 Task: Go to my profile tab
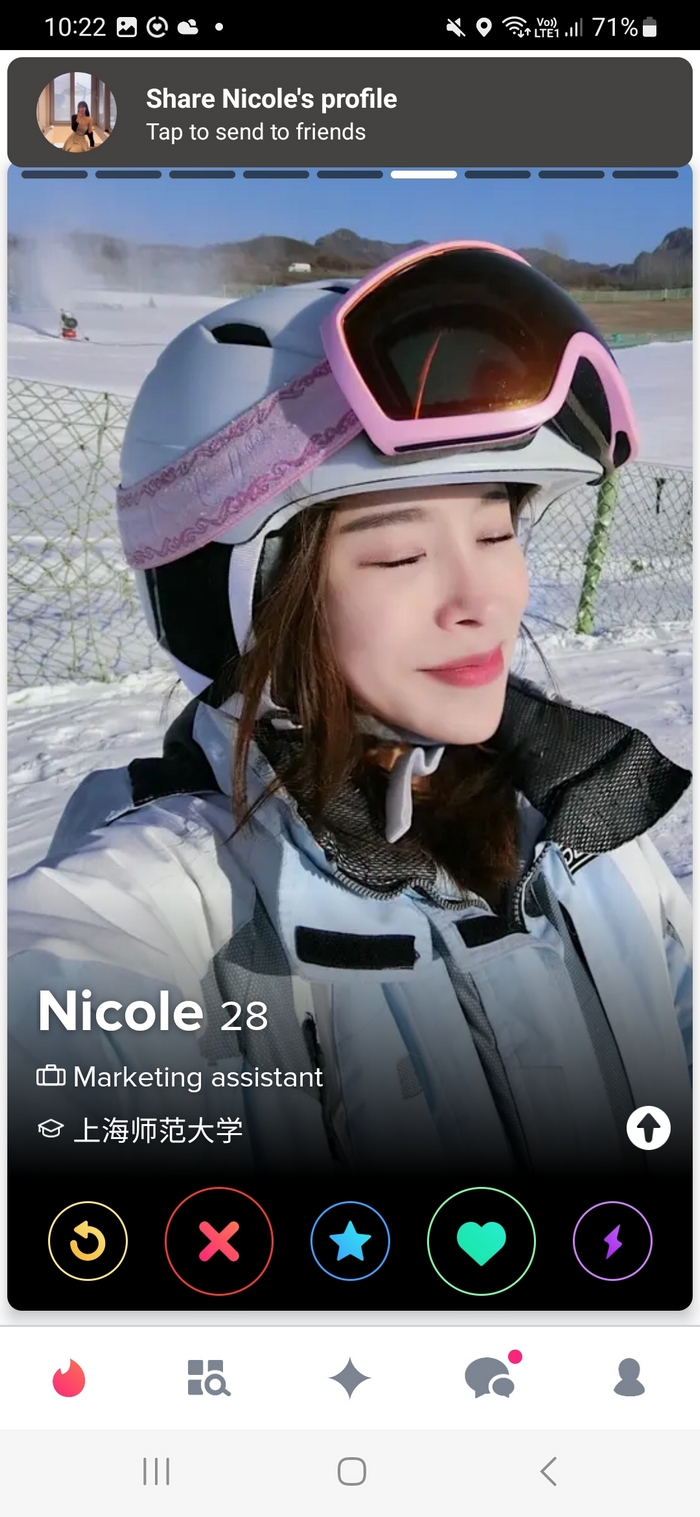tap(629, 1378)
